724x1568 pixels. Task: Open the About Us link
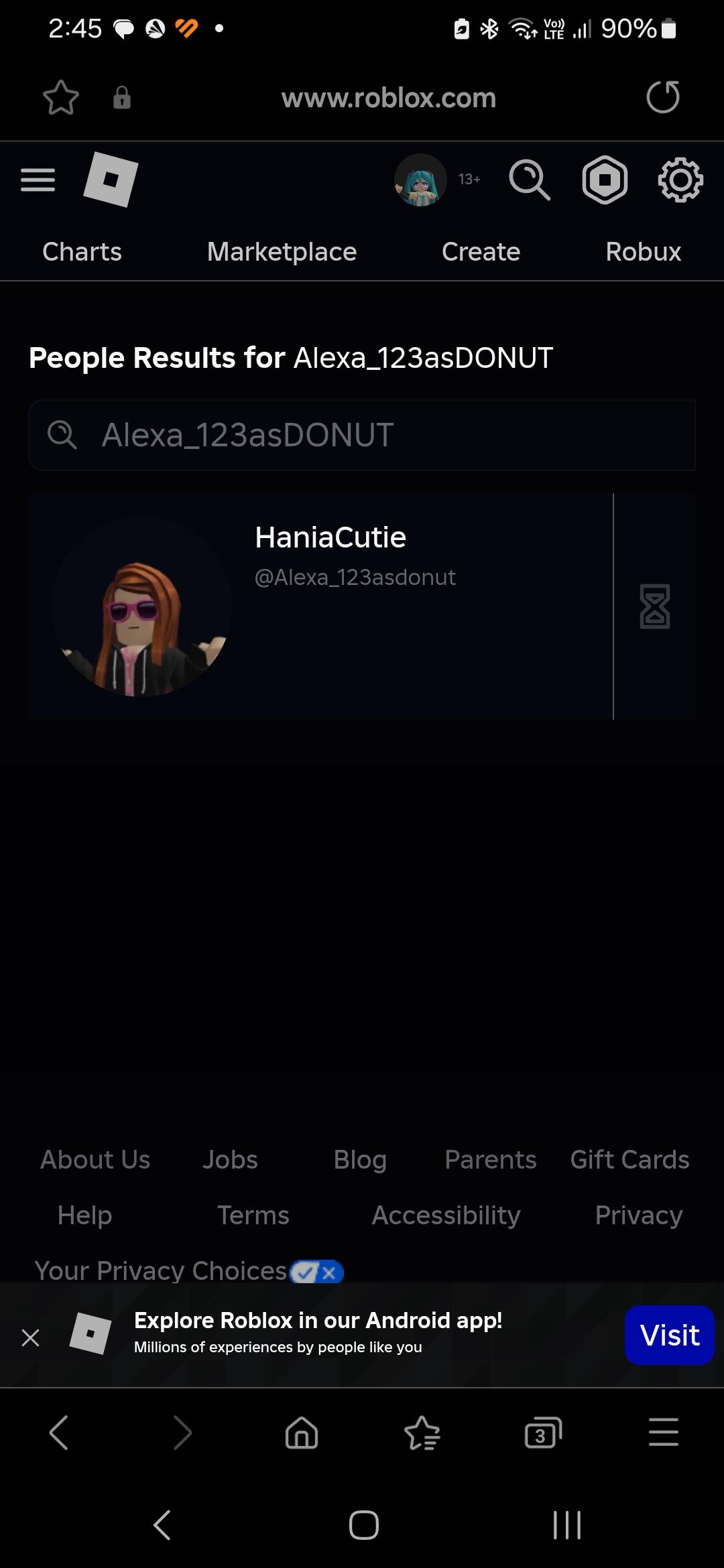click(x=95, y=1160)
